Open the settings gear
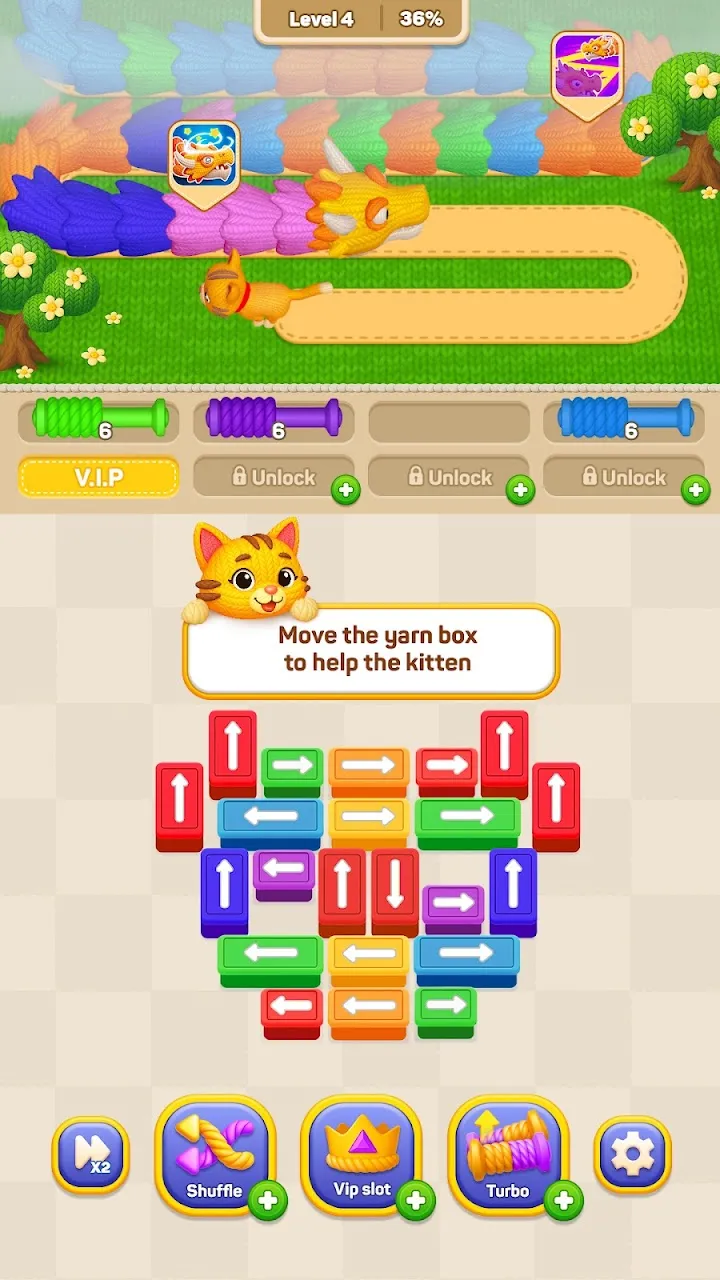This screenshot has width=720, height=1280. 632,1155
